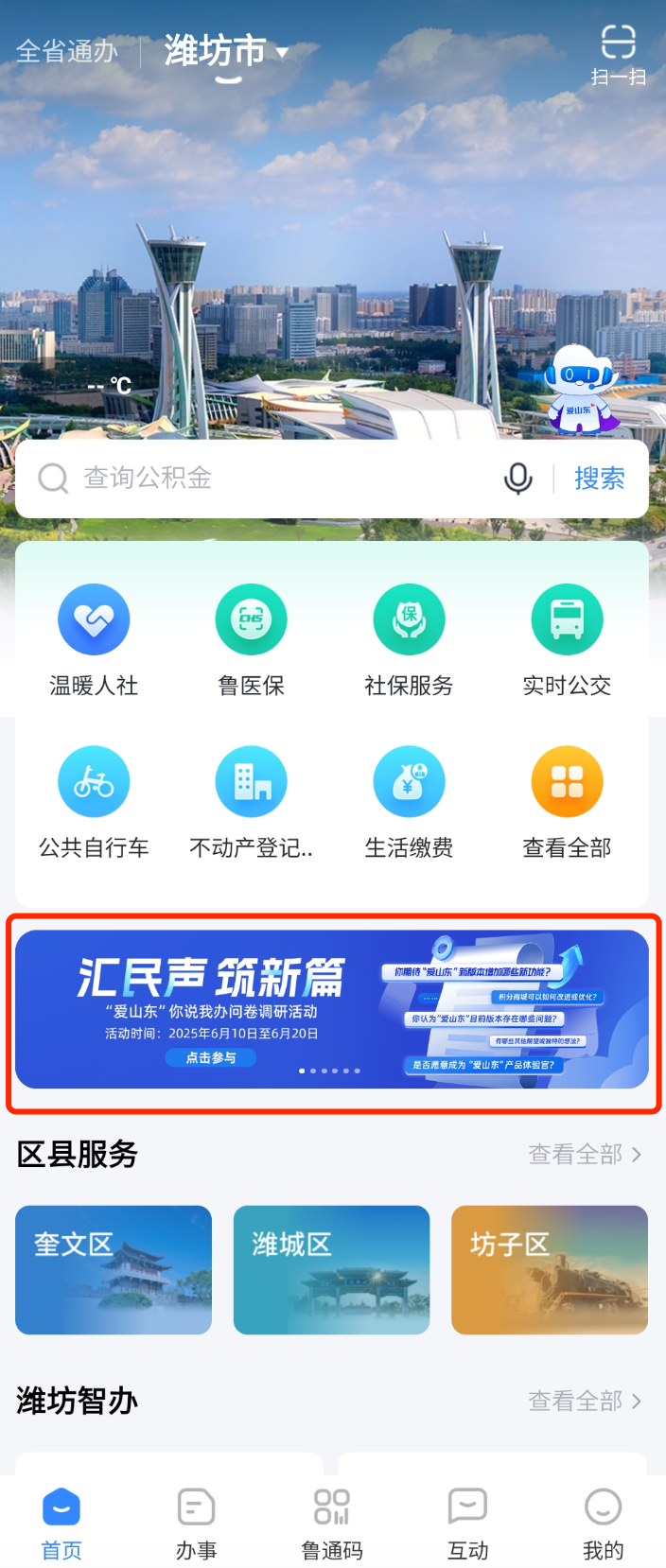
Task: Switch to the 办事 tab
Action: (197, 1524)
